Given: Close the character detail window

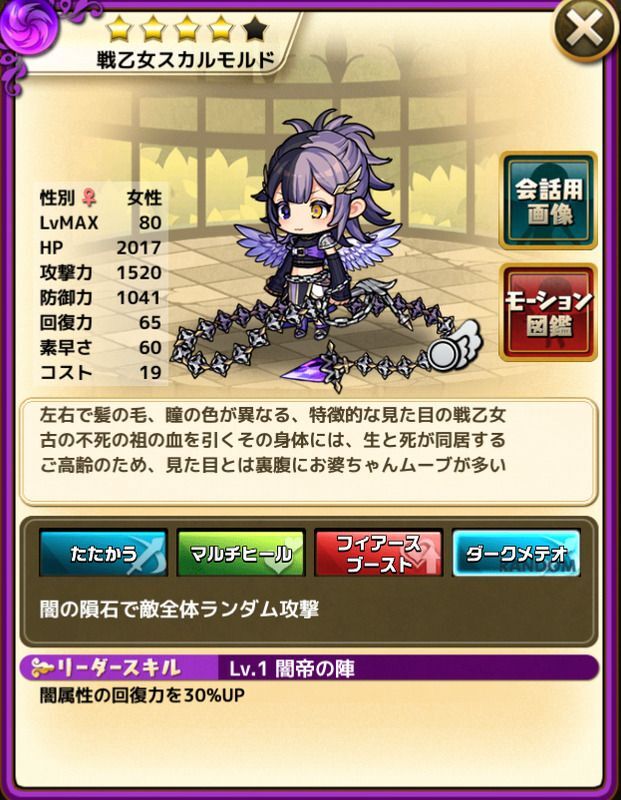Looking at the screenshot, I should [x=586, y=32].
